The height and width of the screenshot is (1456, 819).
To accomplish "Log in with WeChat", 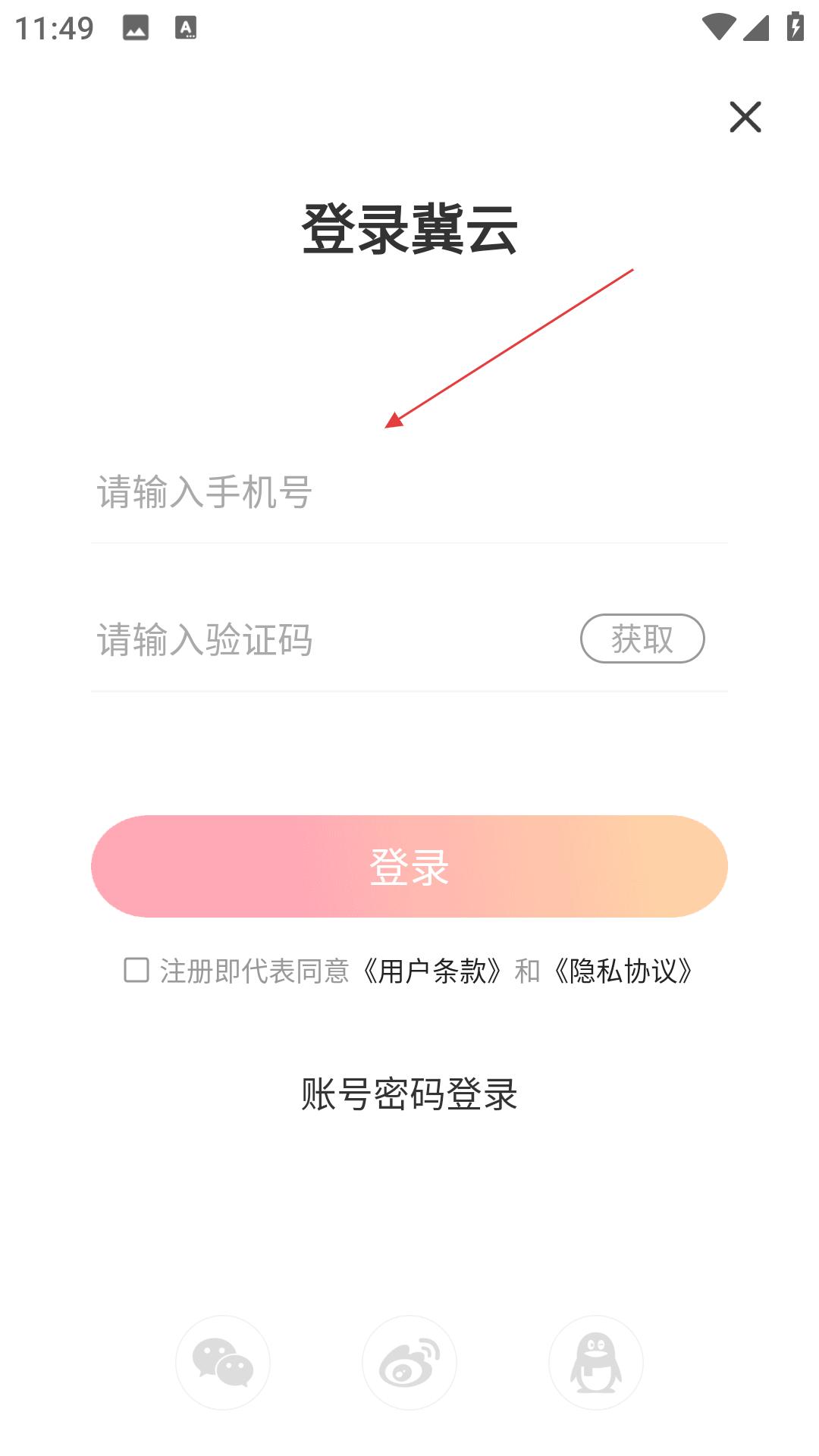I will [223, 1363].
